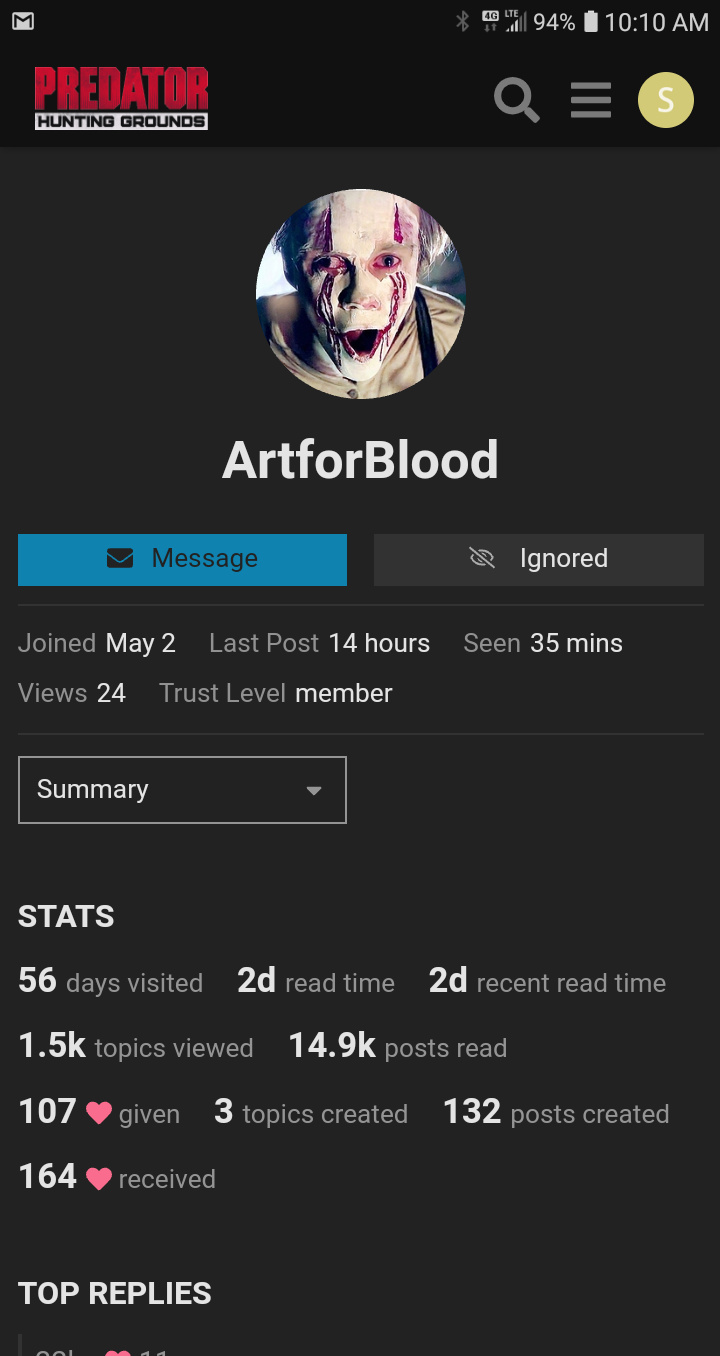The width and height of the screenshot is (720, 1356).
Task: Send a message to ArtforBlood
Action: 182,559
